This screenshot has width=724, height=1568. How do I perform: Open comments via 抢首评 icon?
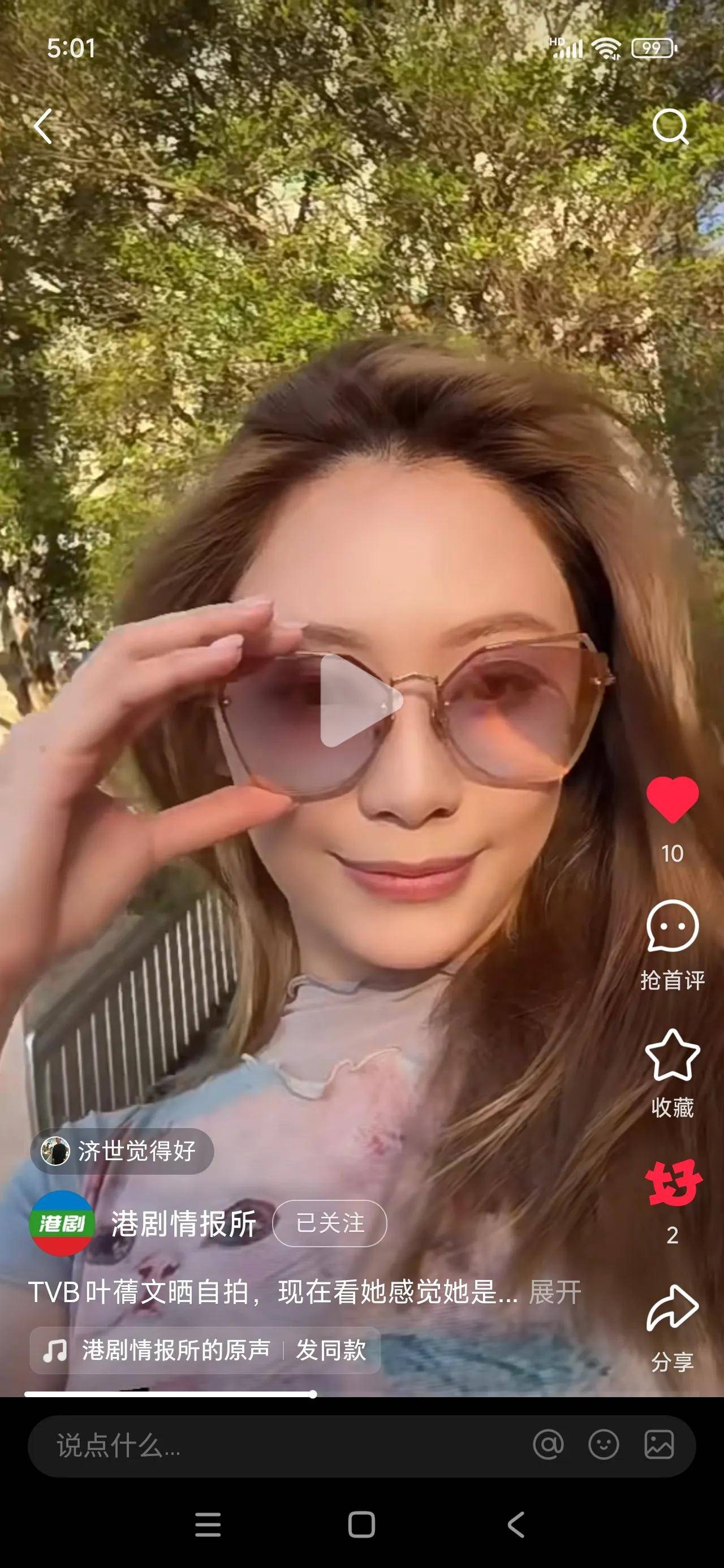[671, 927]
